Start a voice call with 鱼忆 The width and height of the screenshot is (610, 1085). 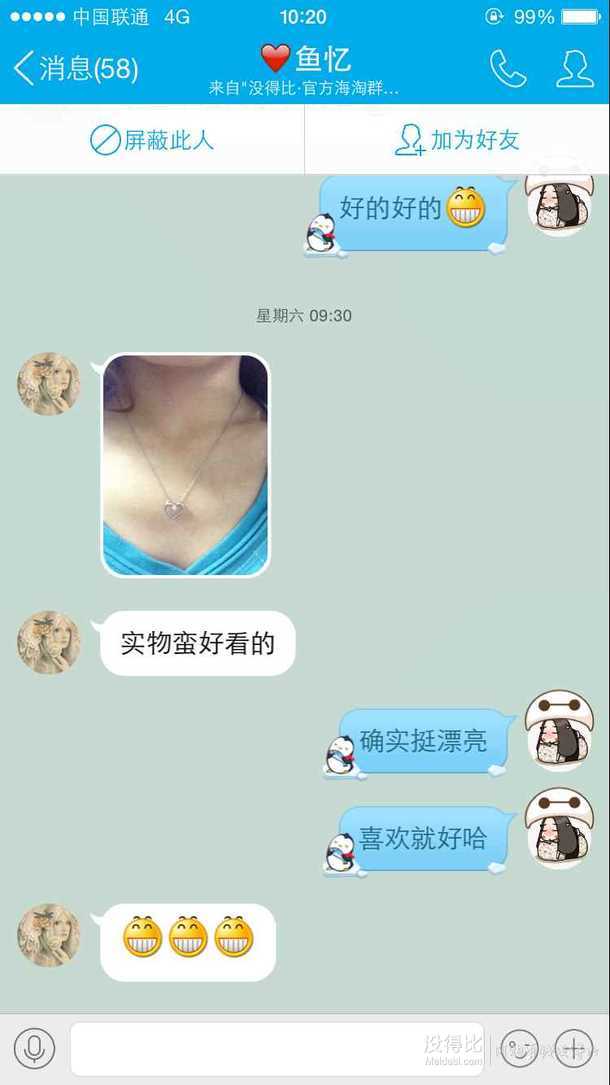(x=508, y=68)
